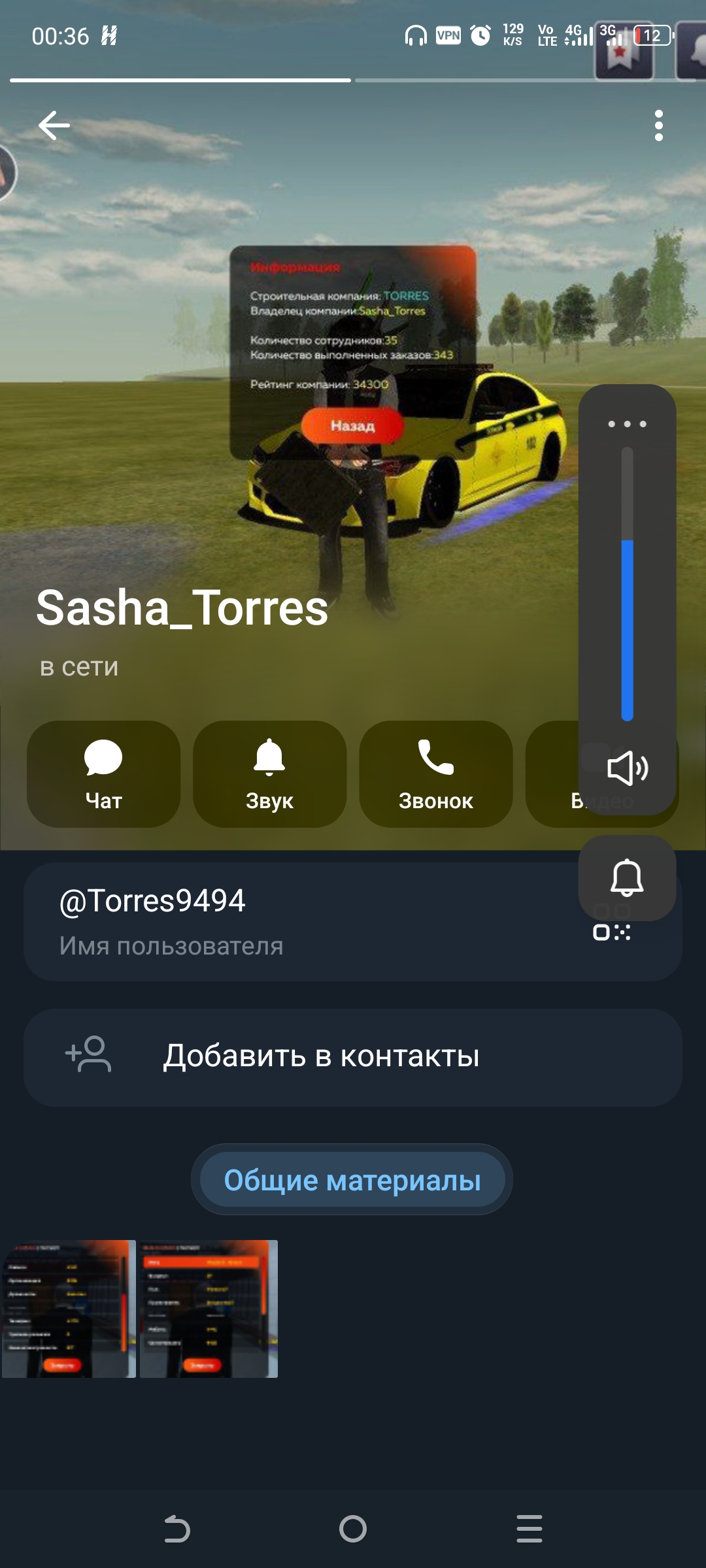Mute media with the speaker icon
The height and width of the screenshot is (1568, 706).
[627, 768]
